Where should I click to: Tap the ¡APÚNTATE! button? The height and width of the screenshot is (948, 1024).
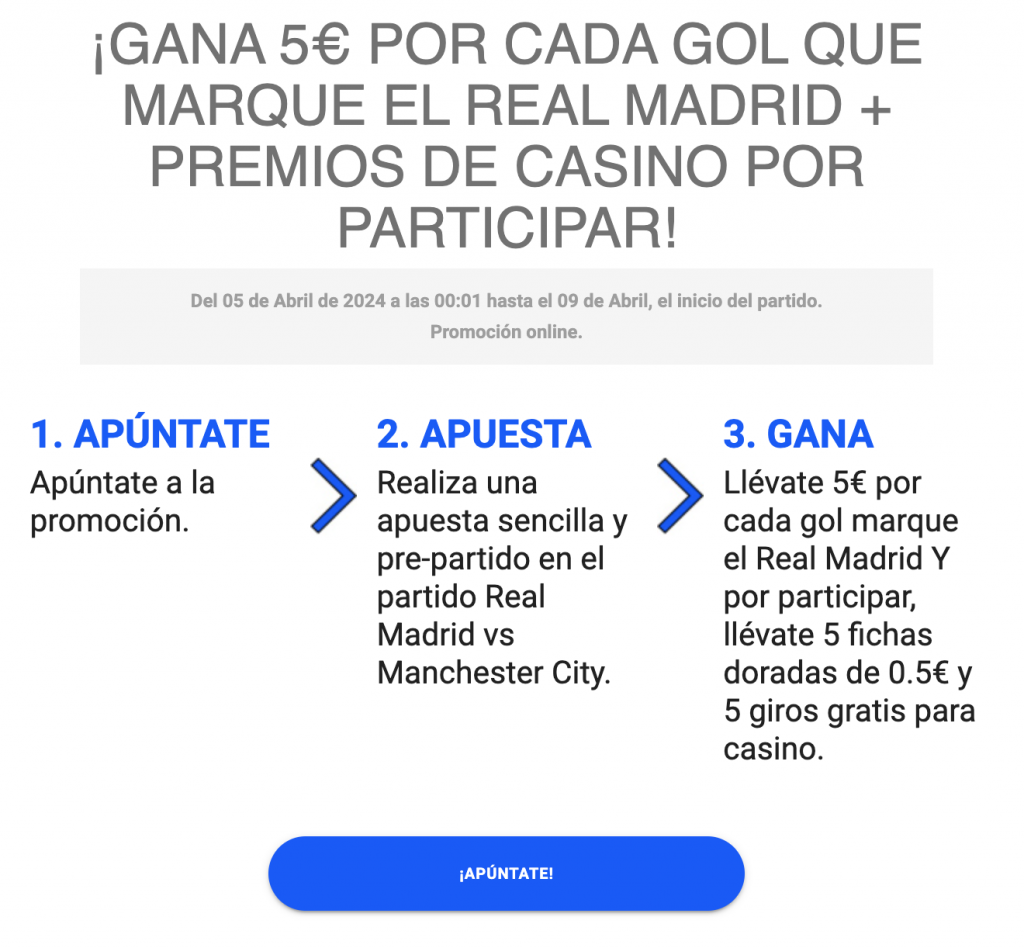[x=506, y=873]
